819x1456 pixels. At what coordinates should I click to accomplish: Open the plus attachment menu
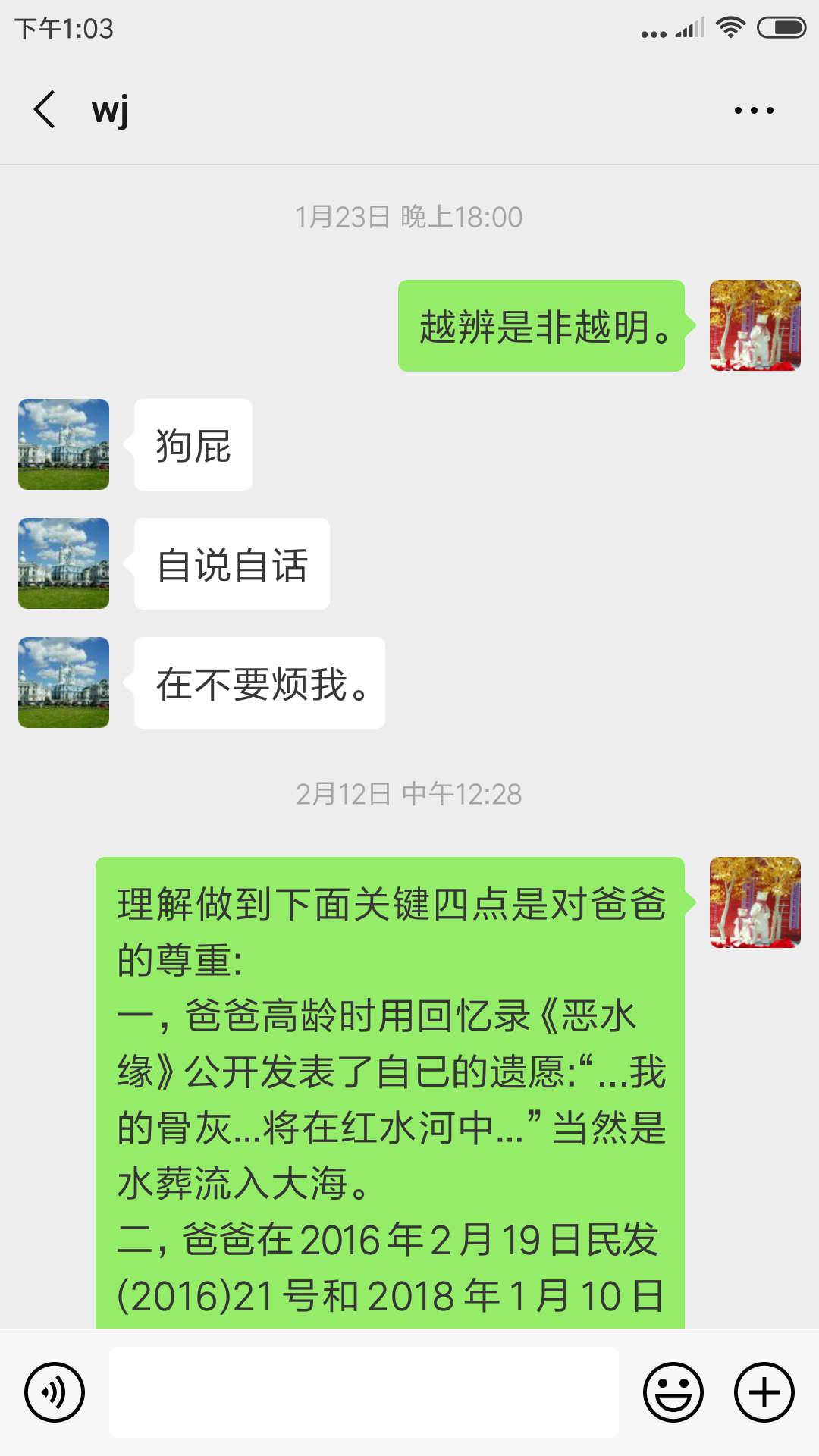(x=764, y=1392)
